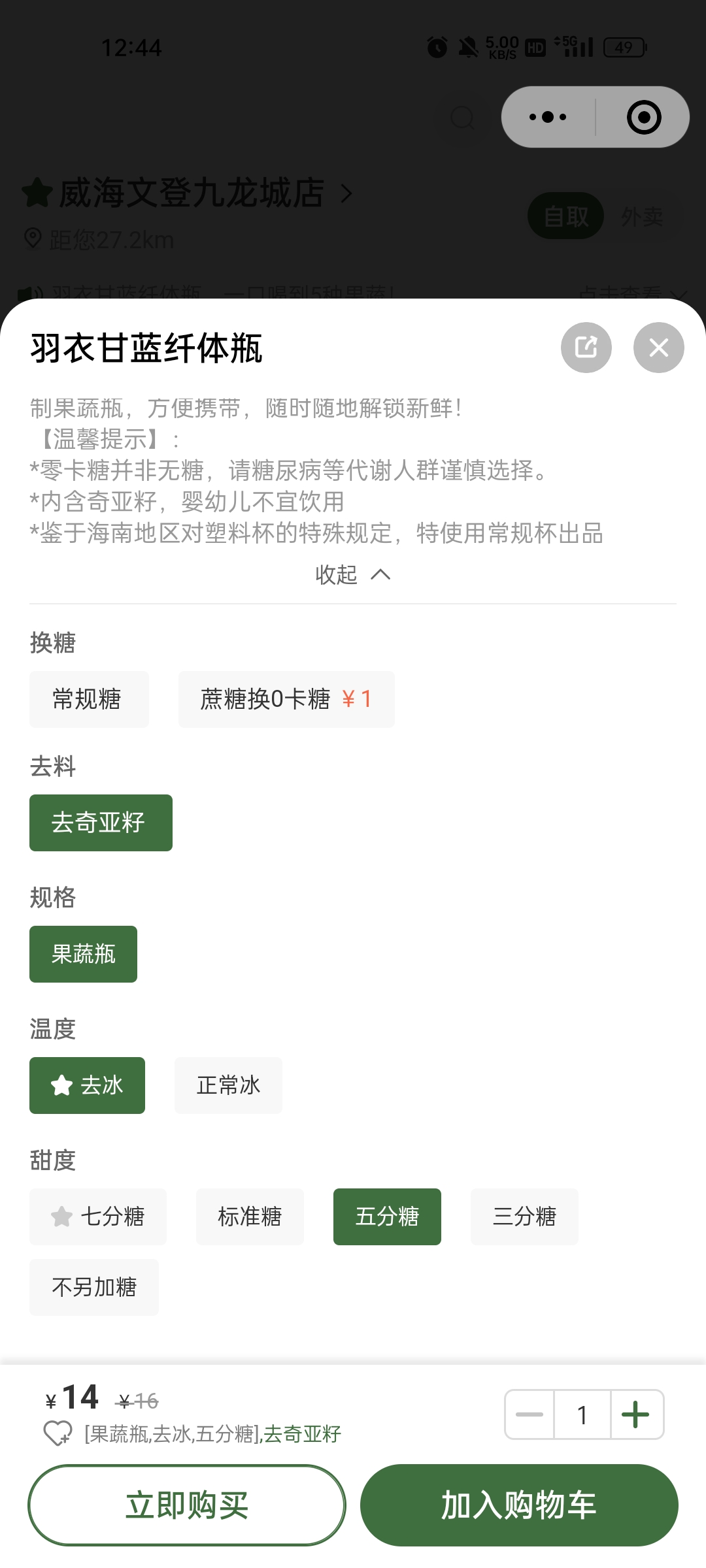Pick 不另加糖 sweetness
706x1568 pixels.
point(94,1287)
